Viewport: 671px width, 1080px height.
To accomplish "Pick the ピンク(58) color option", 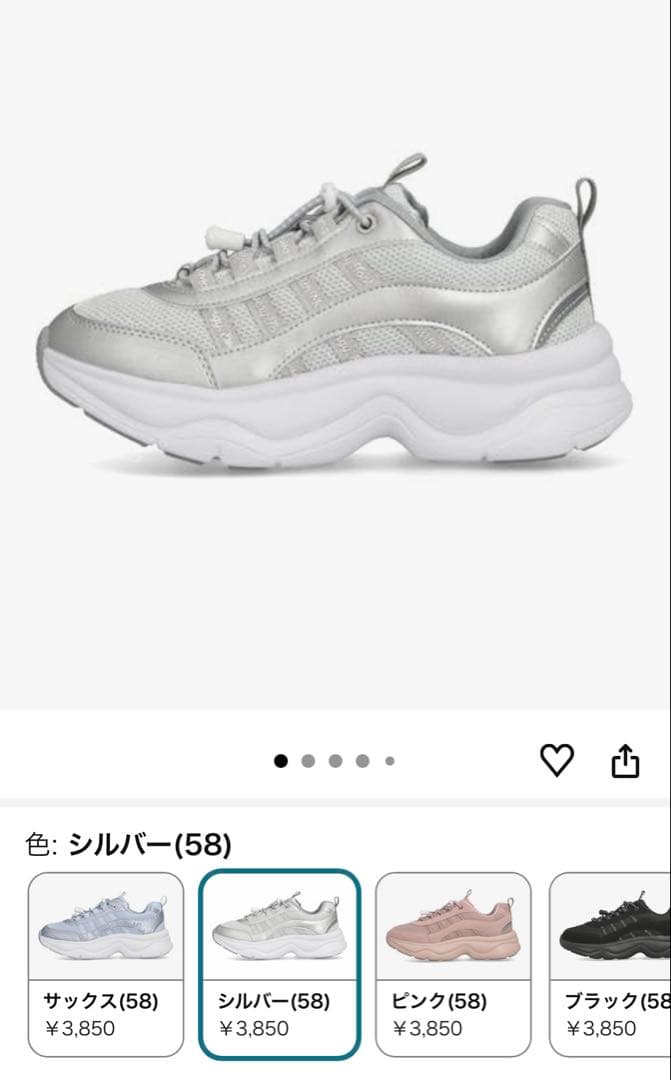I will click(x=452, y=964).
